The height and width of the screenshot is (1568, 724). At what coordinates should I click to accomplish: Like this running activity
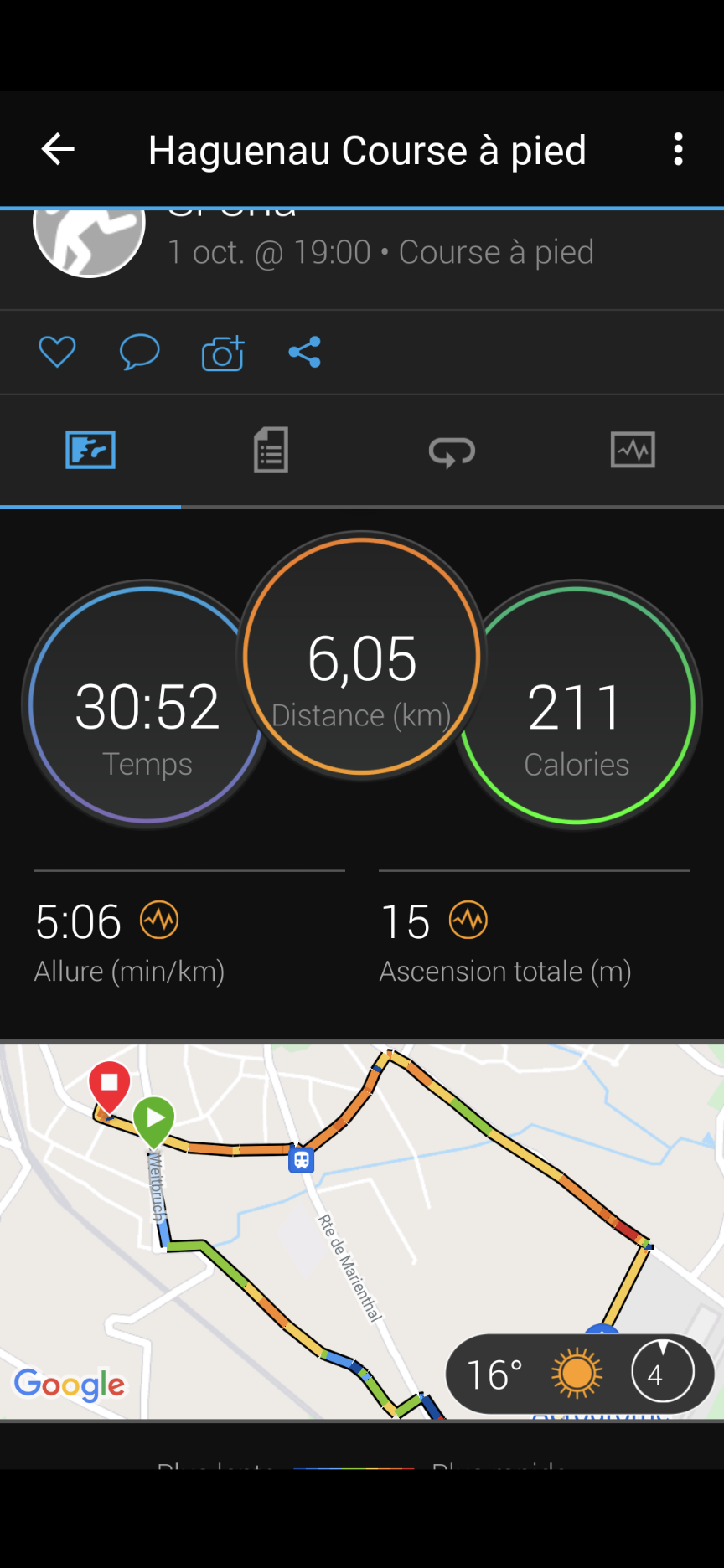tap(57, 352)
